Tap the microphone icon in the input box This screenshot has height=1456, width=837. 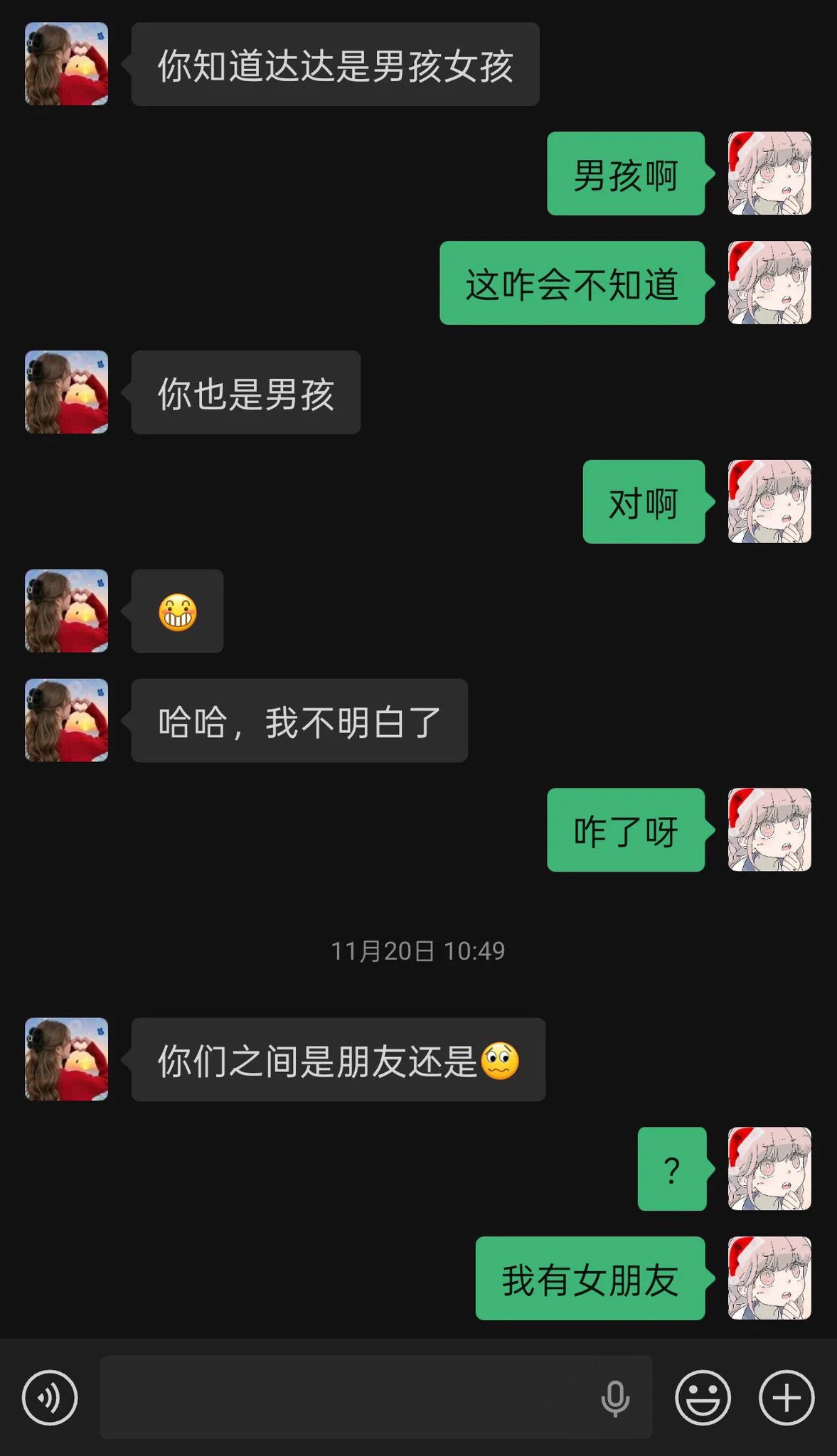(615, 1398)
